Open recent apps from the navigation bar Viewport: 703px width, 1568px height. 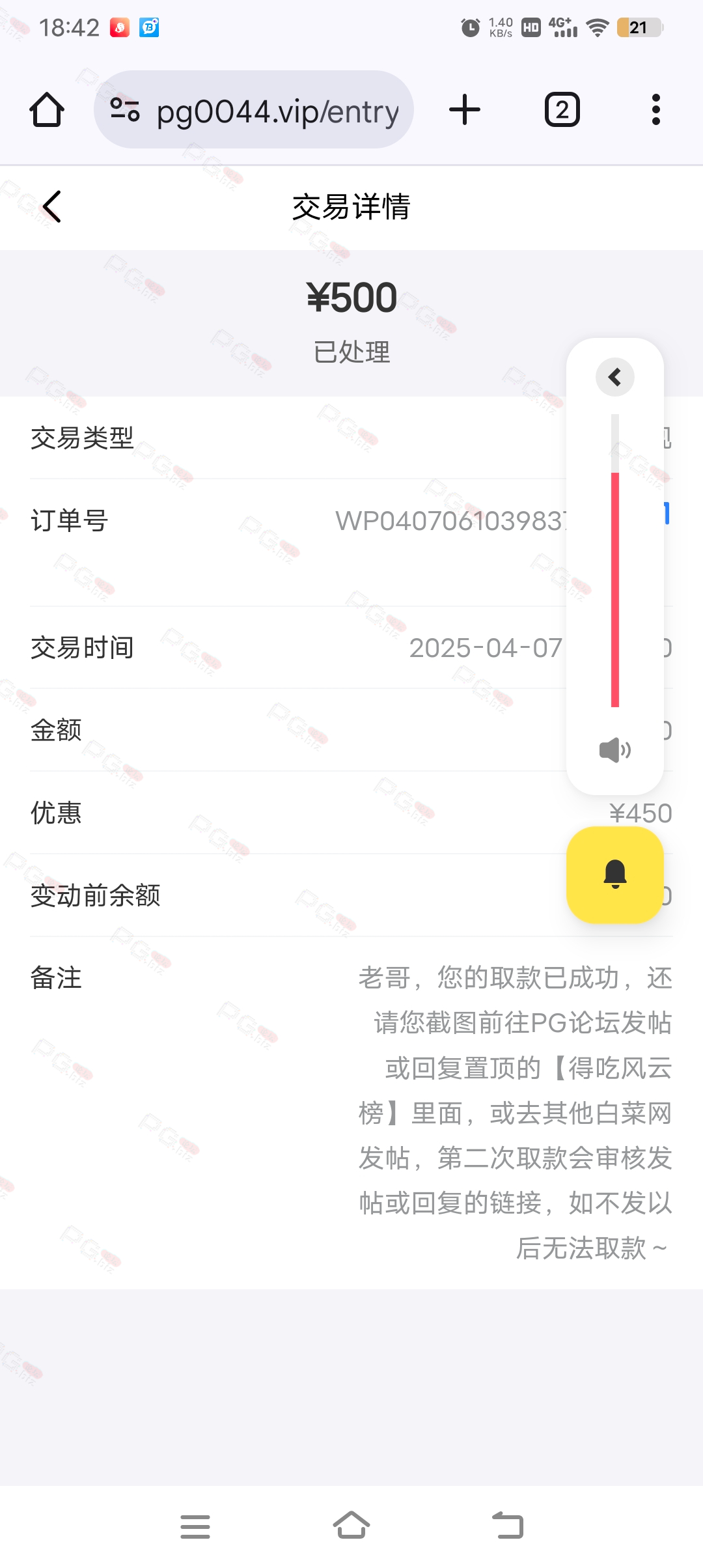tap(195, 1526)
